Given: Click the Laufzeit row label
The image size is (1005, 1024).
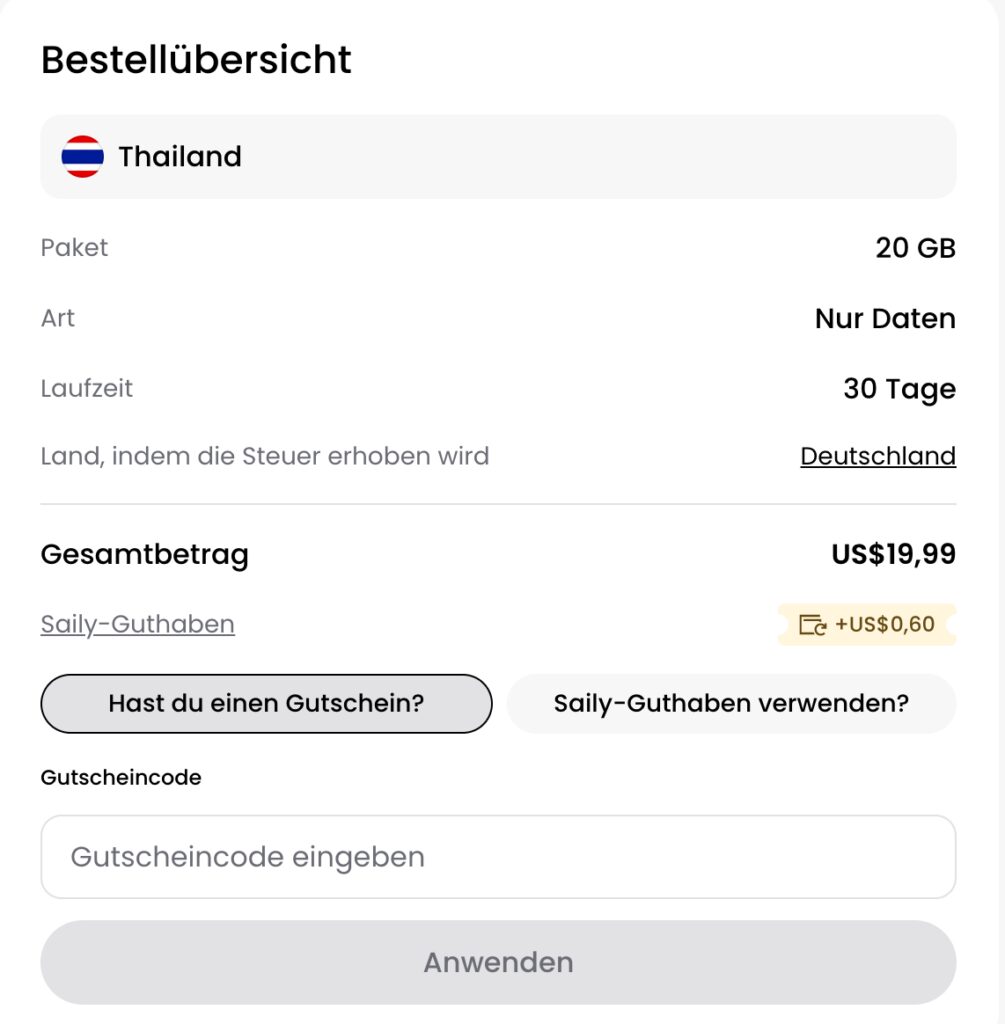Looking at the screenshot, I should tap(87, 388).
